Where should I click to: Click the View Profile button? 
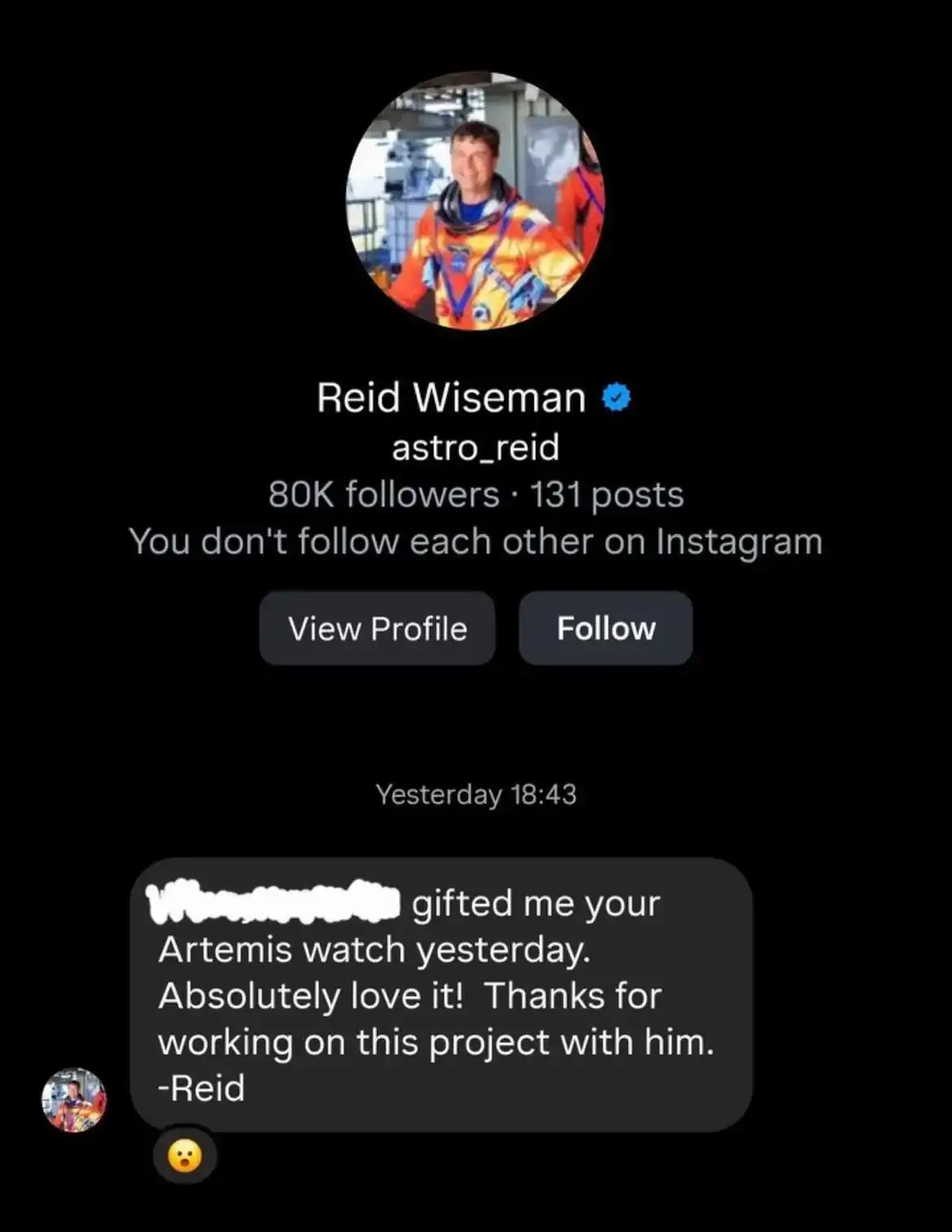coord(377,628)
